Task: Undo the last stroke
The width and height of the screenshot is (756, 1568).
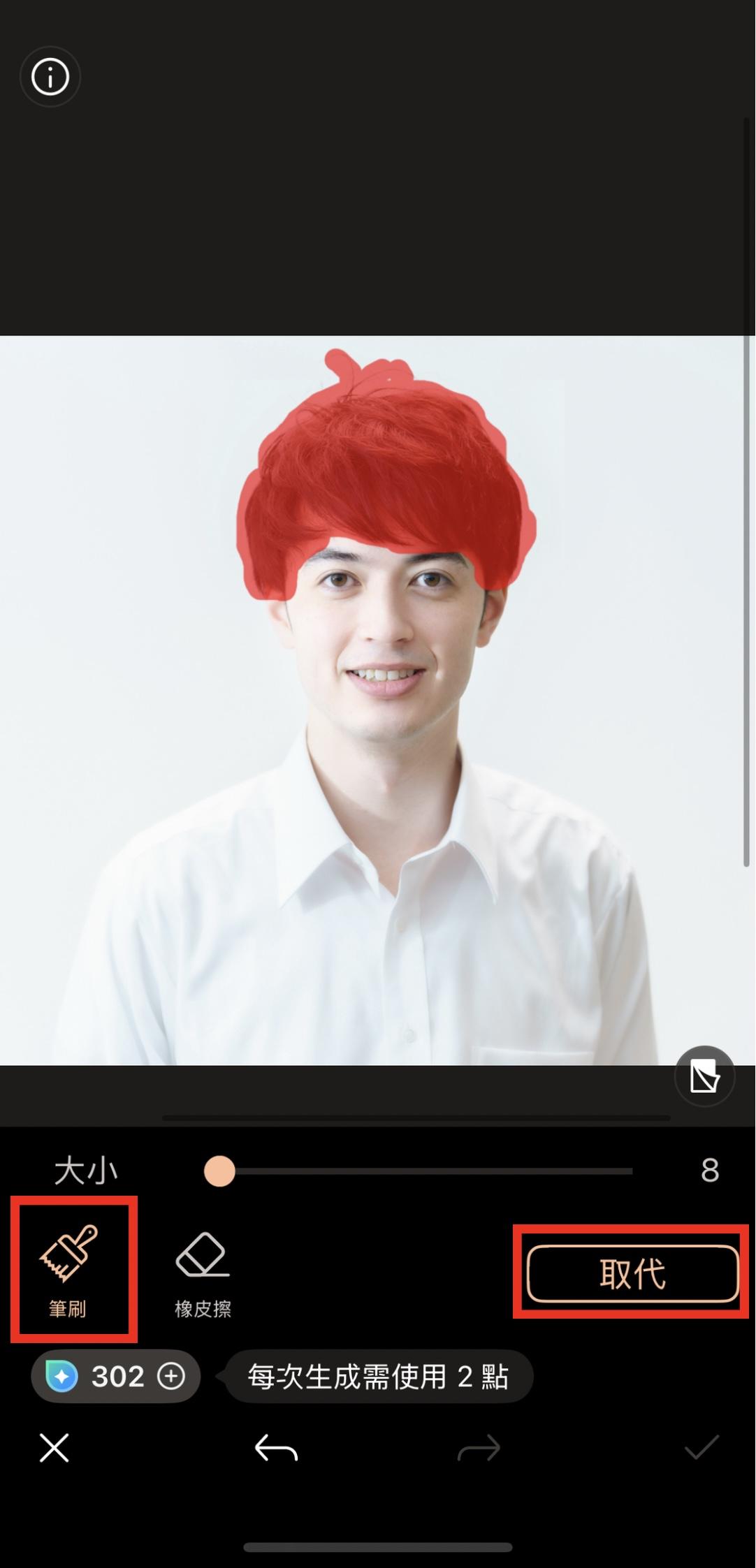Action: point(276,1449)
